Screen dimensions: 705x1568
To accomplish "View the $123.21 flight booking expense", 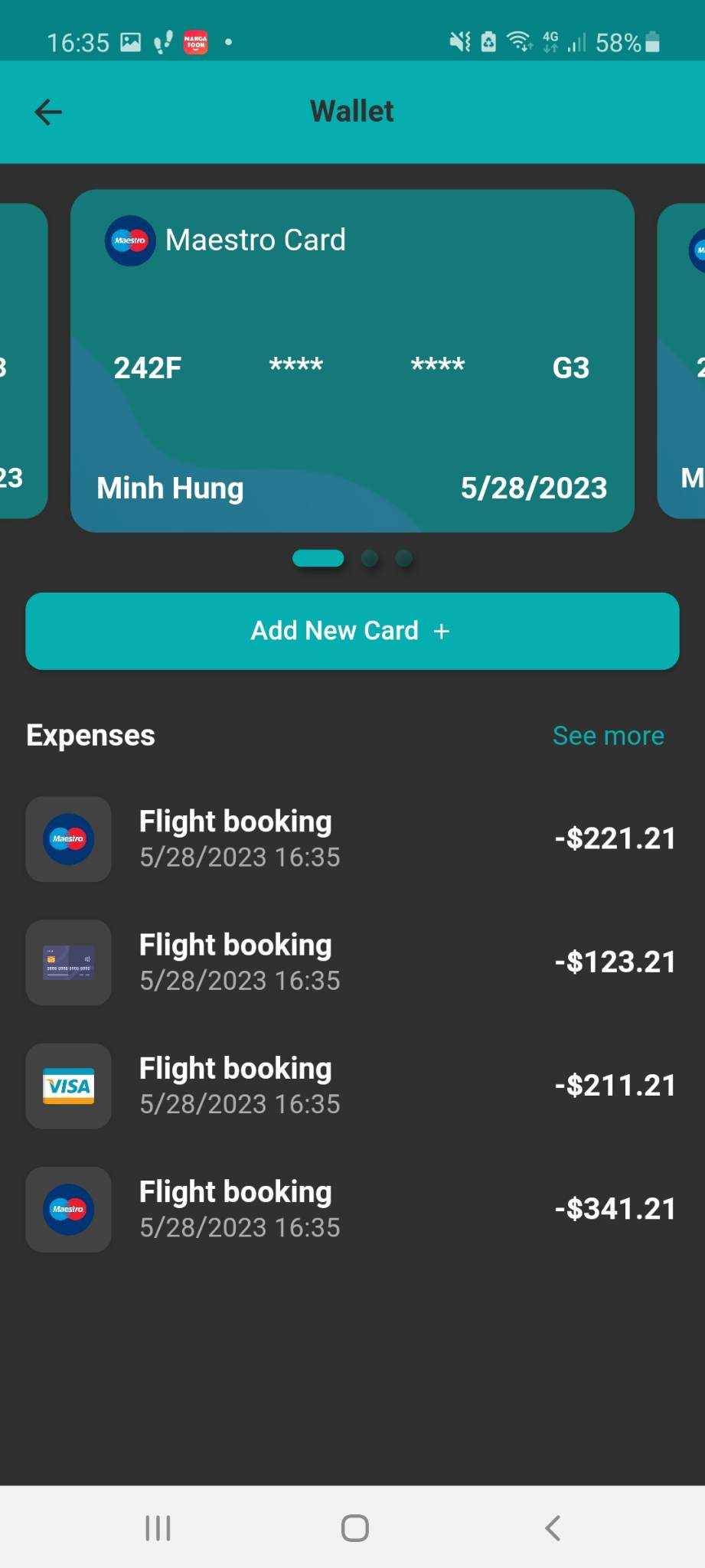I will pos(352,962).
